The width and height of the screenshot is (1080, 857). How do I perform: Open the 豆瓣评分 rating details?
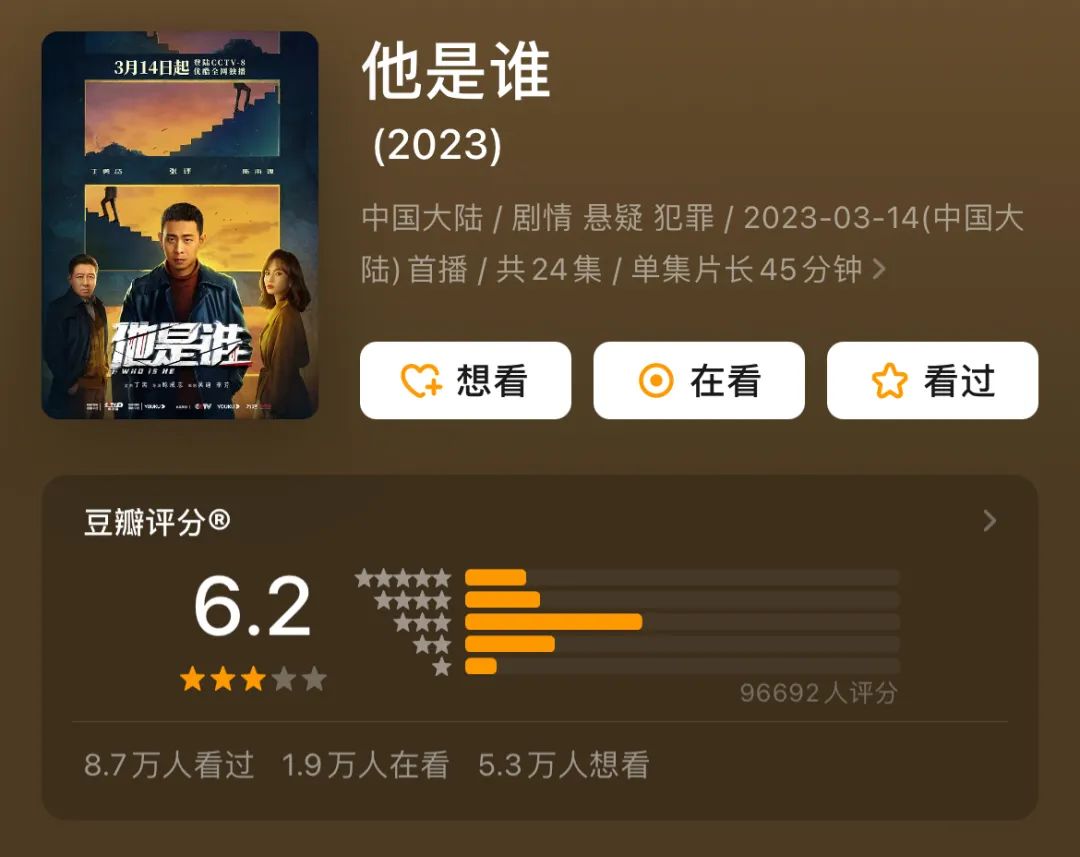click(x=989, y=521)
